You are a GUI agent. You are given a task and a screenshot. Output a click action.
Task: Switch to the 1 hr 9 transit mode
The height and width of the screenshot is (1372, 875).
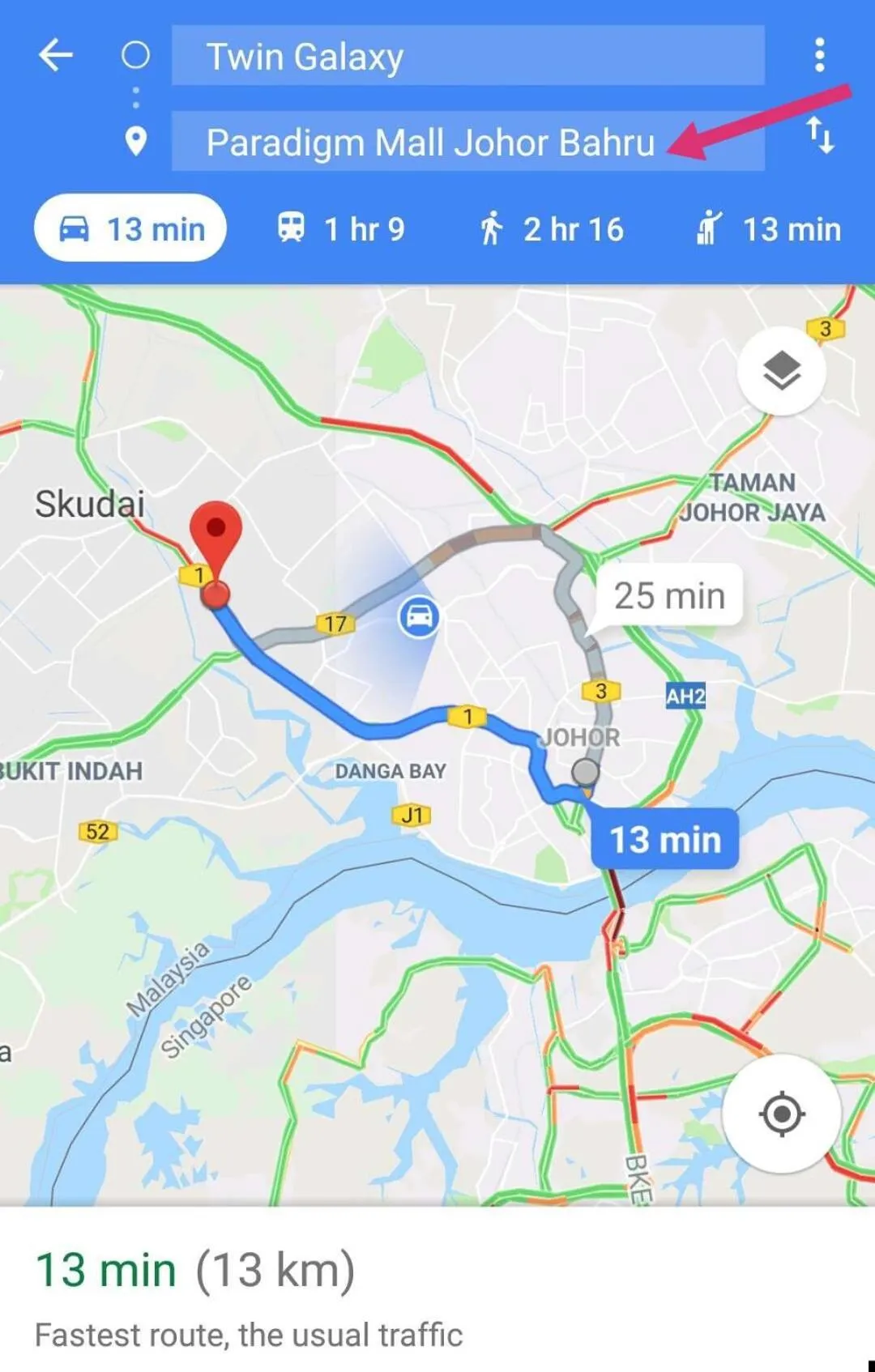(340, 229)
